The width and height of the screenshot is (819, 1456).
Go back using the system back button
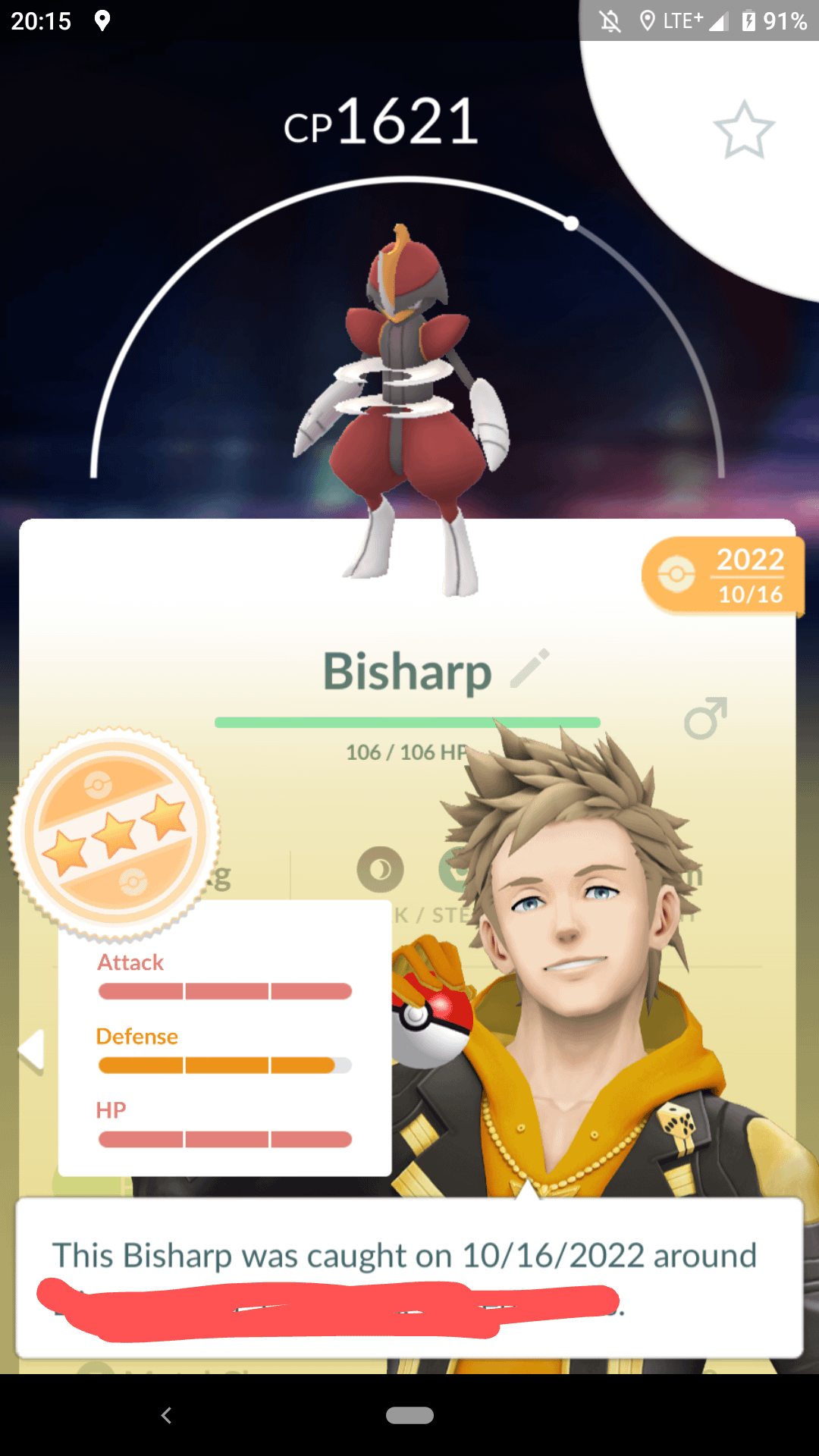167,1415
